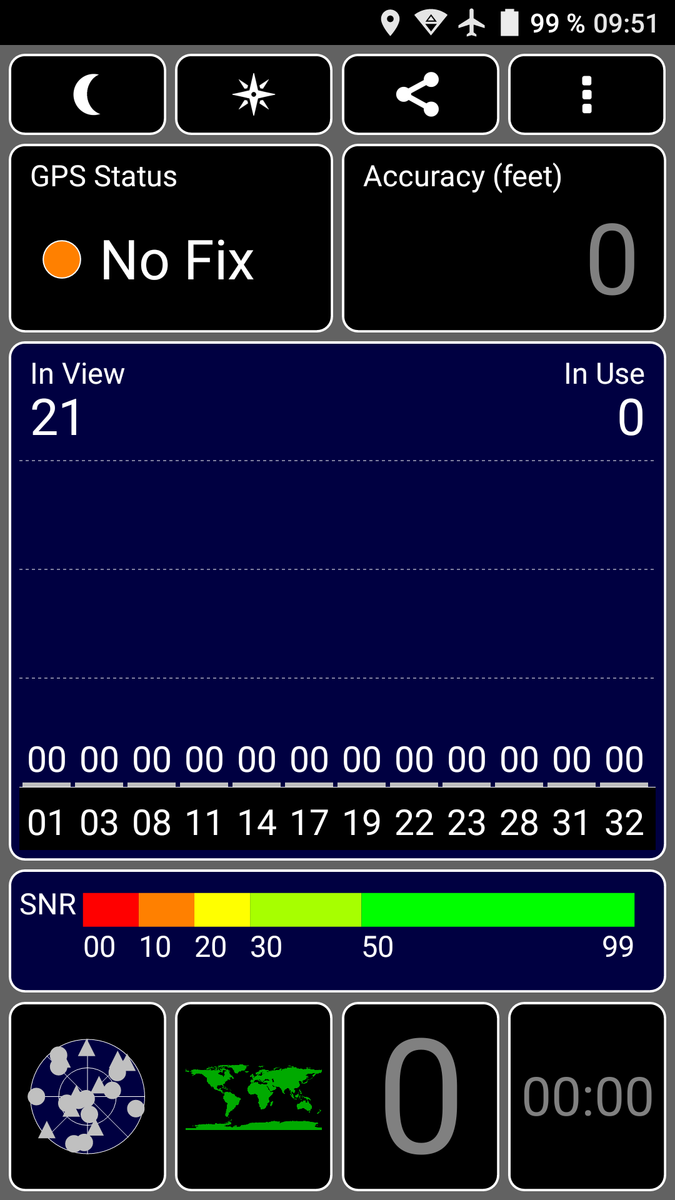This screenshot has width=675, height=1200.
Task: Open the overflow menu
Action: pyautogui.click(x=586, y=95)
